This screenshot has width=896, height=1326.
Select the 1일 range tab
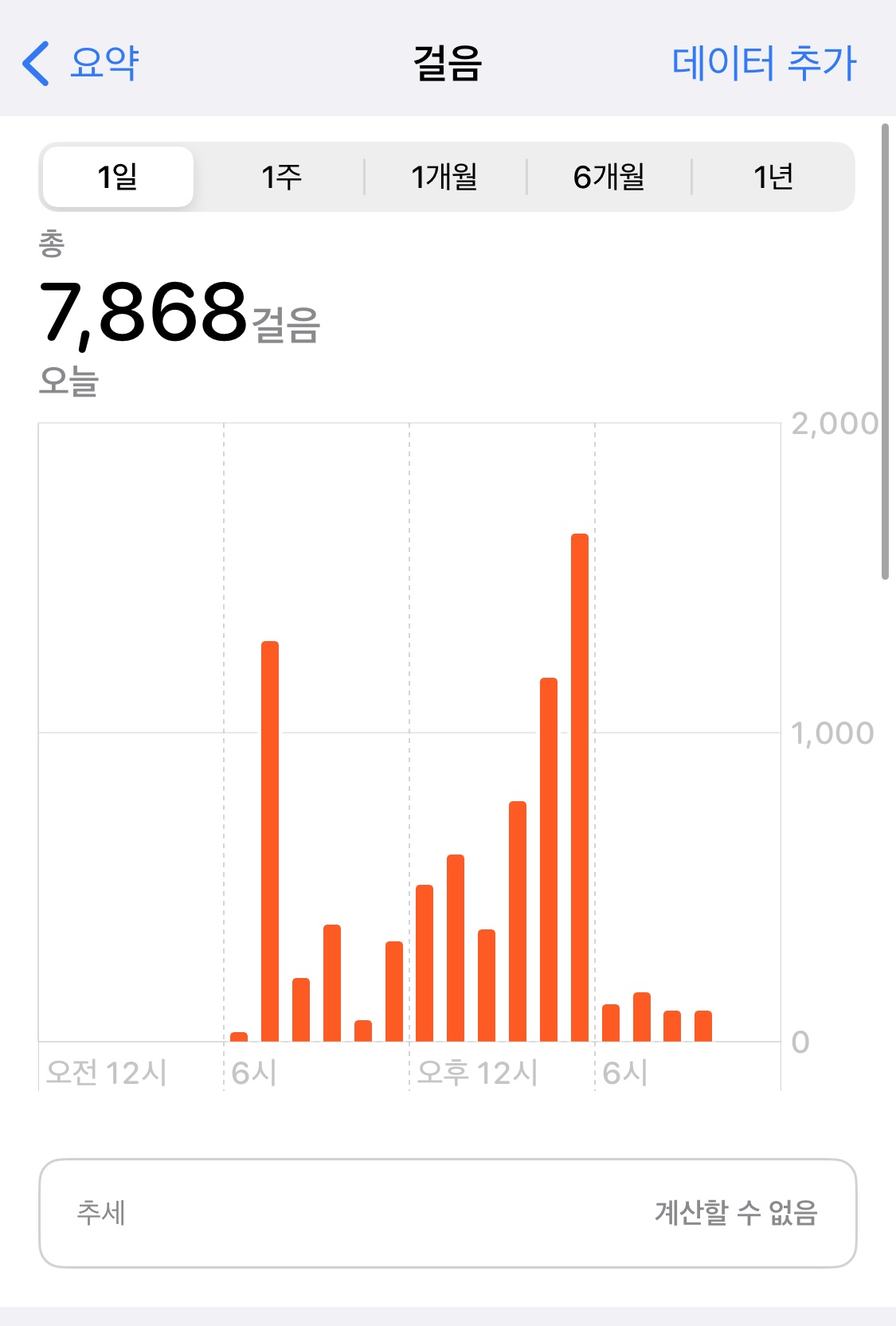point(118,177)
